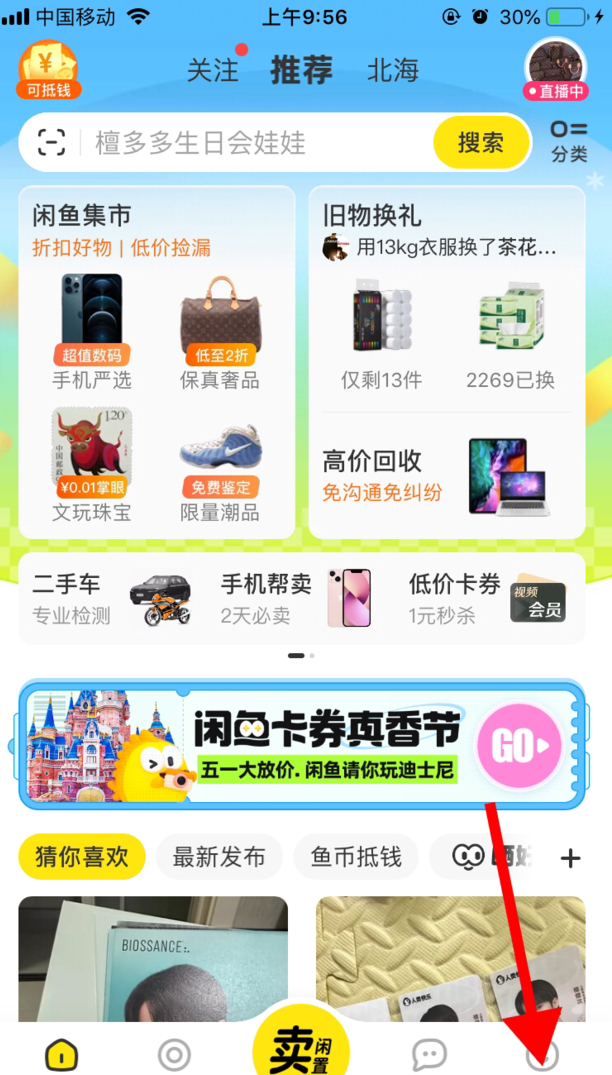This screenshot has width=612, height=1075.
Task: Open 保真奢品 luxury section
Action: [219, 332]
